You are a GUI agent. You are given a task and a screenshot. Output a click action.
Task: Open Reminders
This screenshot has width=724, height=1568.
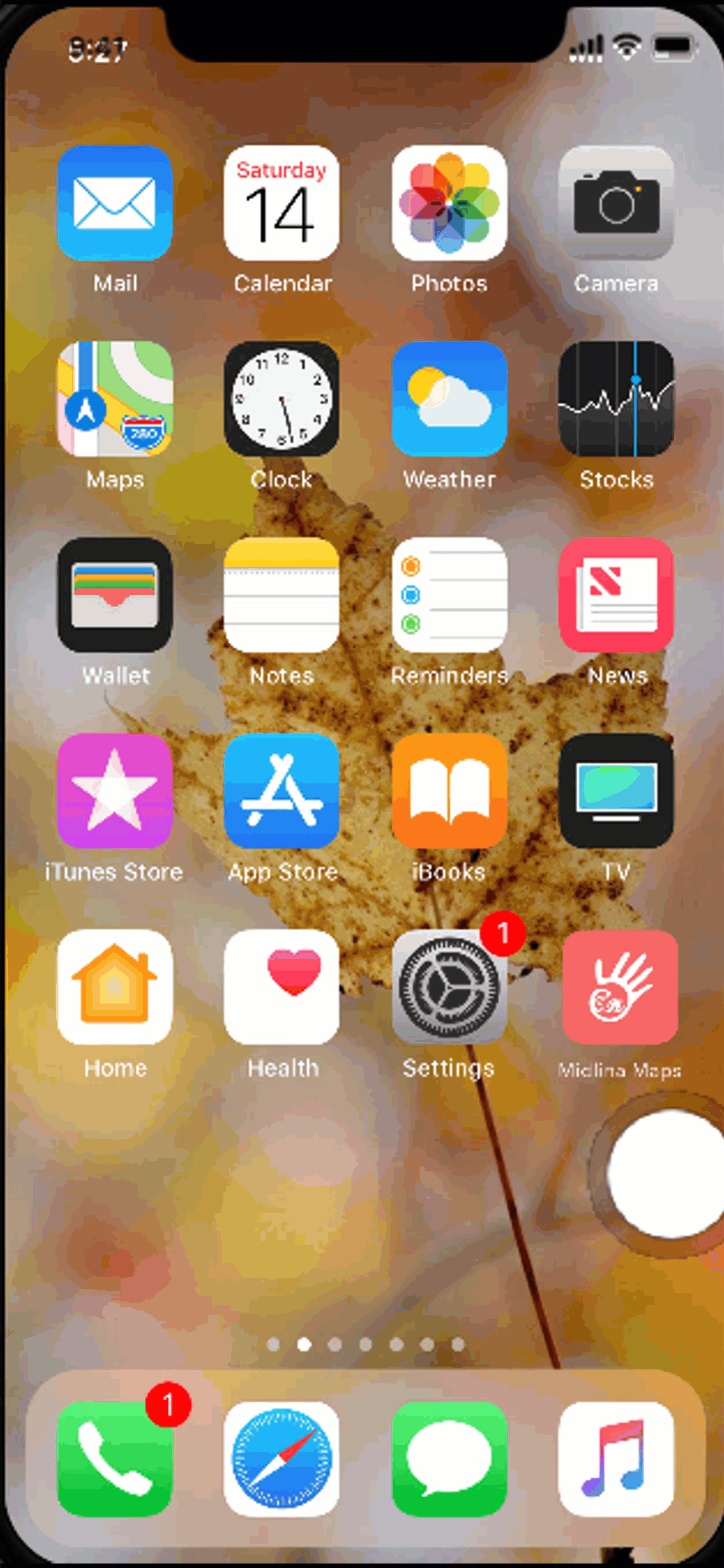[449, 595]
